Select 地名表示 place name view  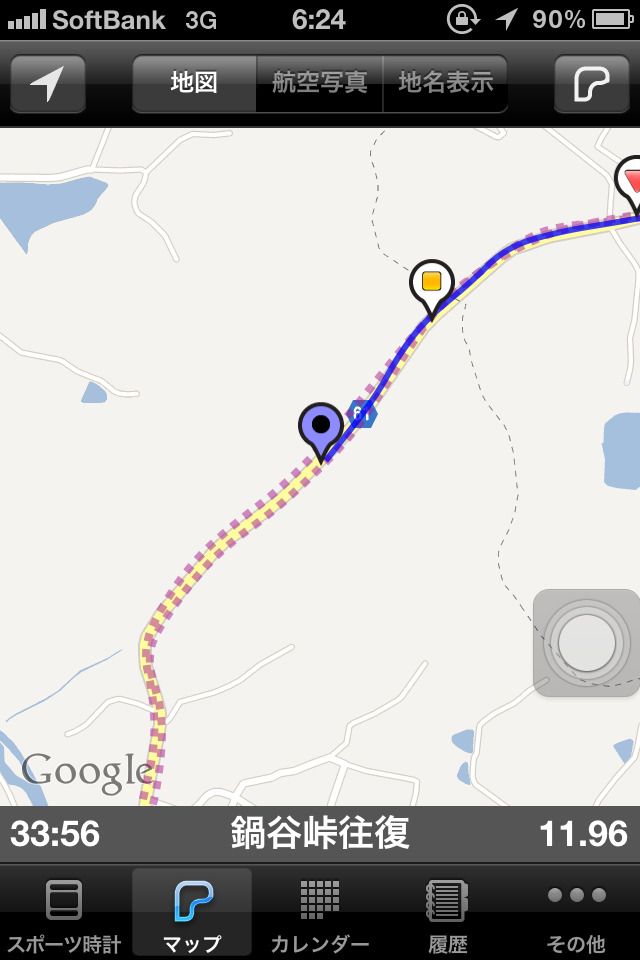coord(445,83)
